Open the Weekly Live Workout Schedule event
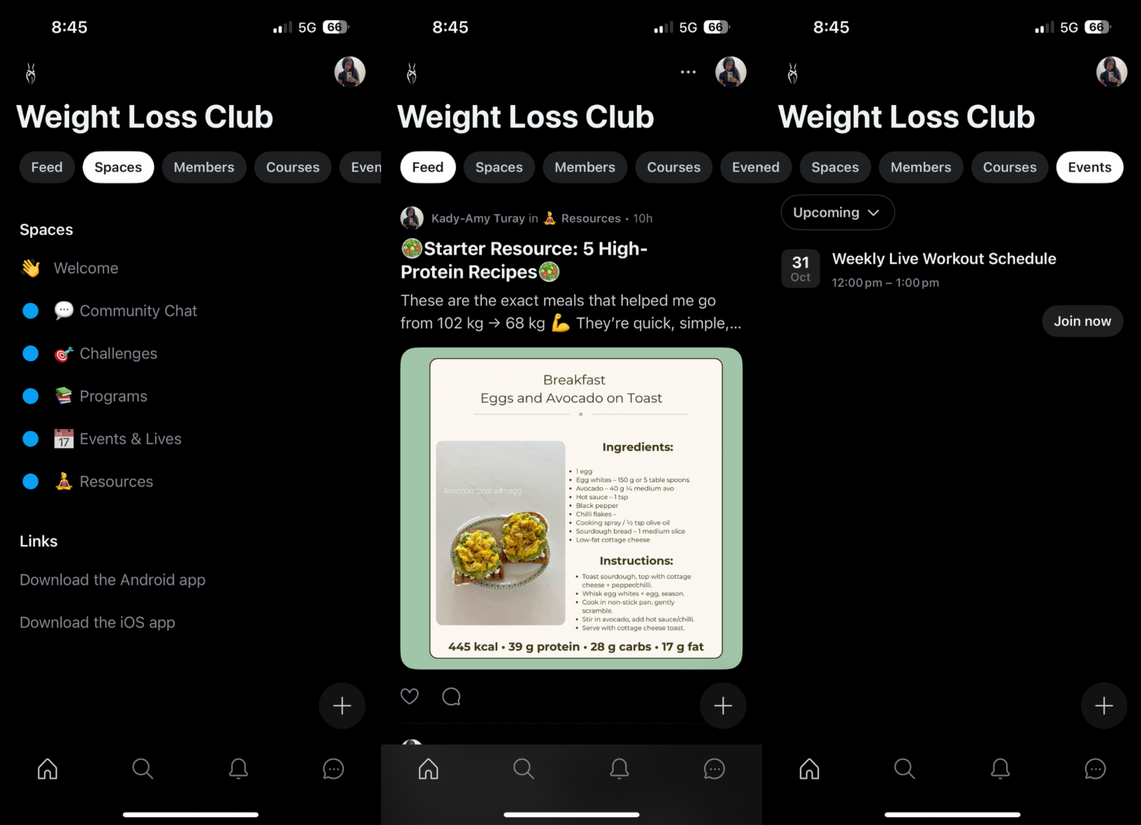Image resolution: width=1141 pixels, height=825 pixels. tap(943, 259)
